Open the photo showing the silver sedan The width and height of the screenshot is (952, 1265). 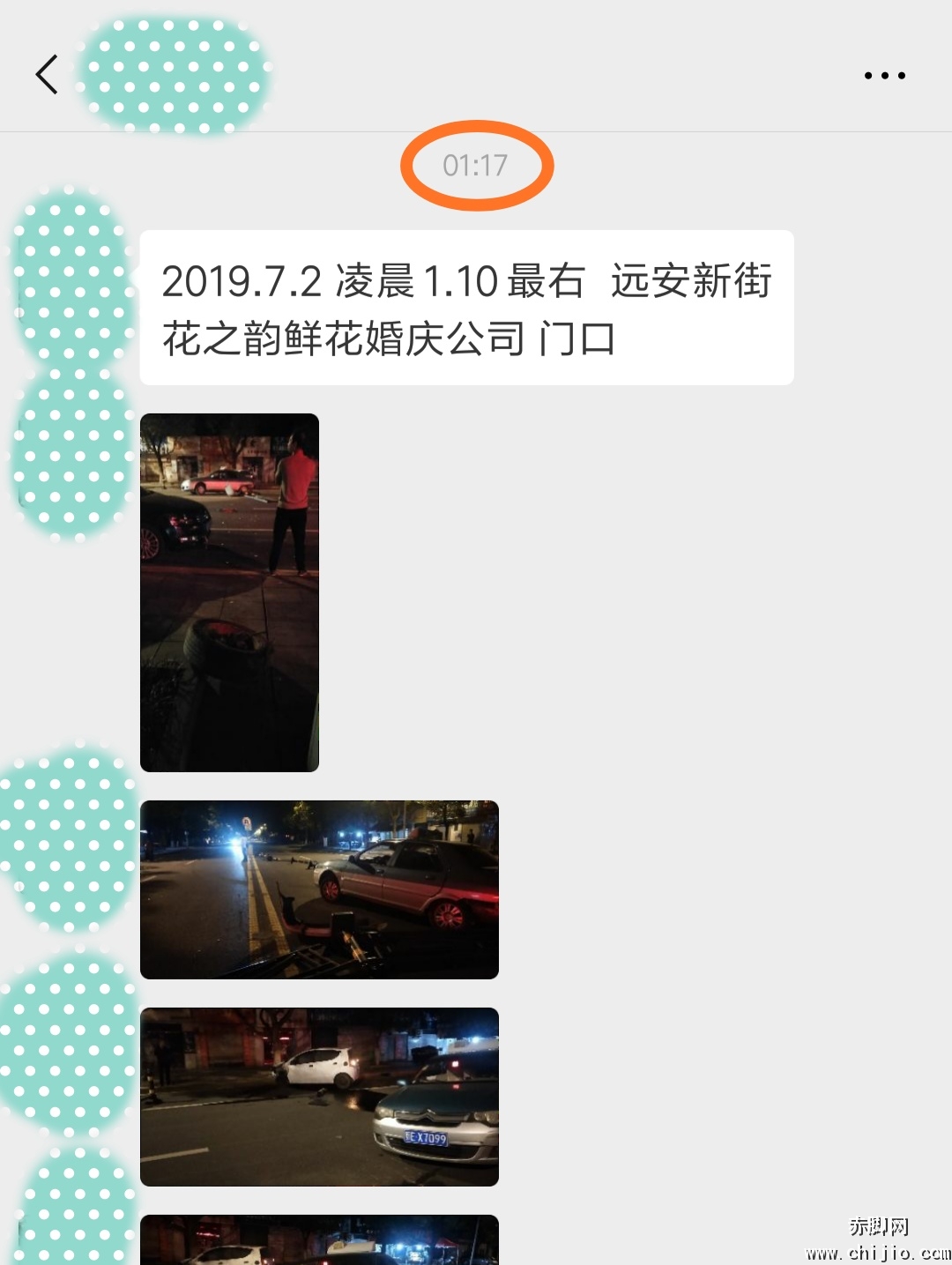(x=322, y=888)
